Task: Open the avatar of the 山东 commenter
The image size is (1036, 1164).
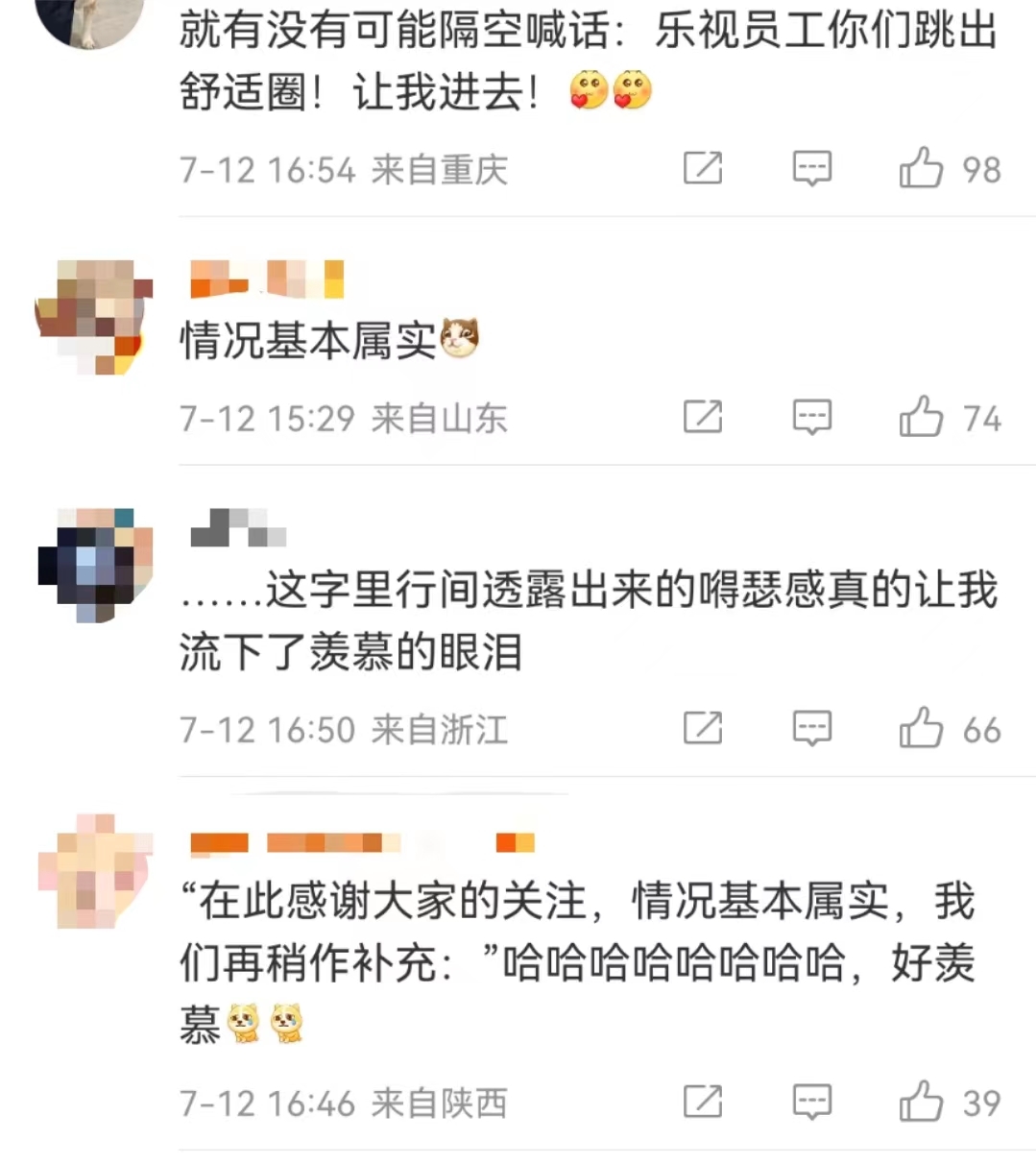Action: [x=94, y=316]
